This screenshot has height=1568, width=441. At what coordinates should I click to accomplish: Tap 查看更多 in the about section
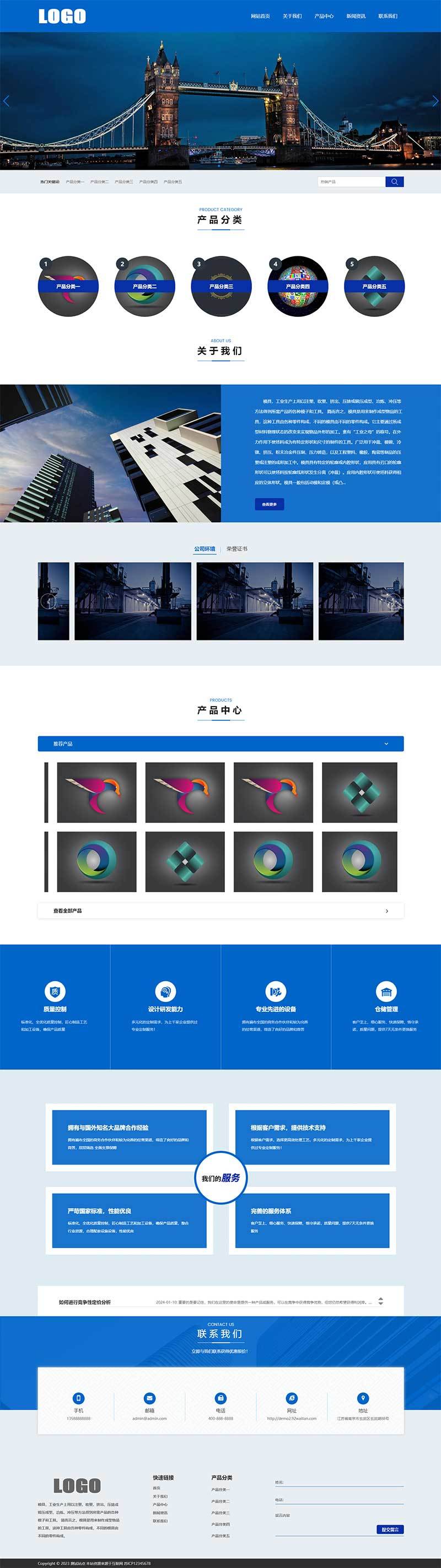[269, 504]
